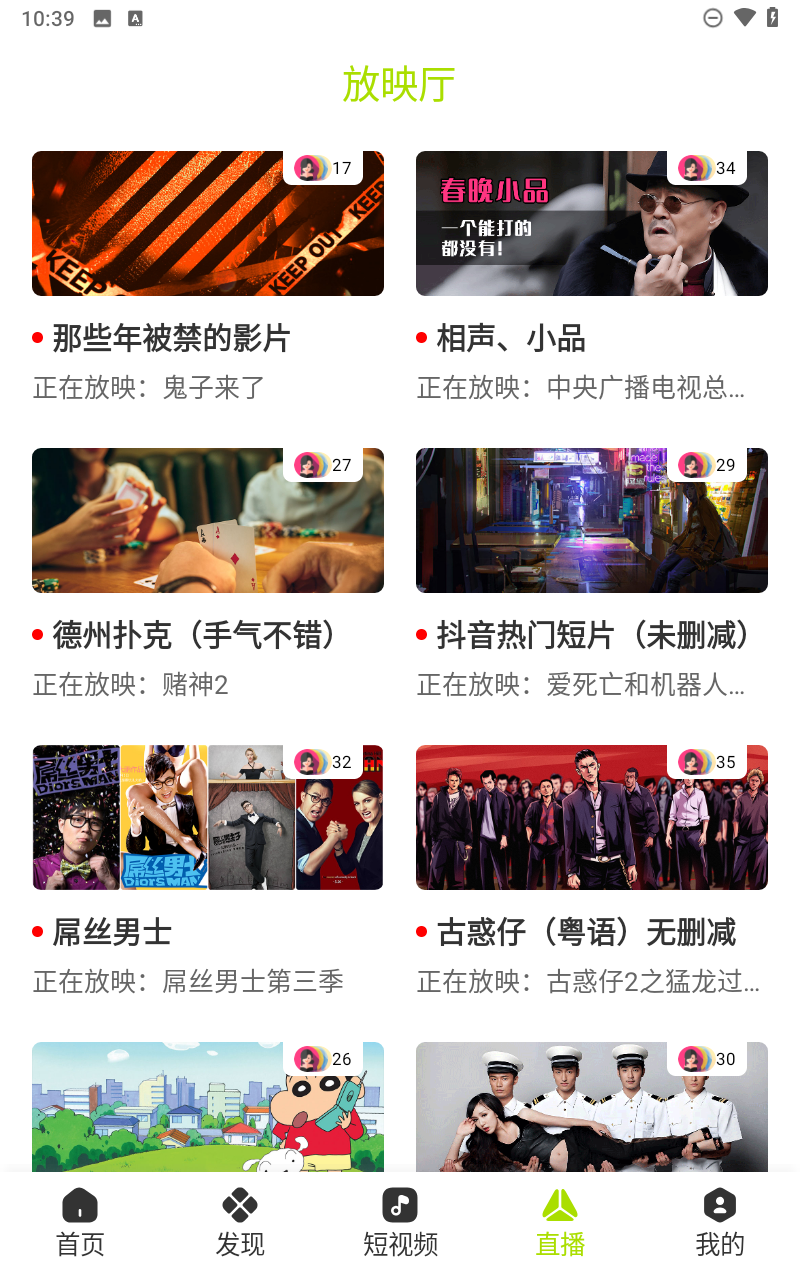Enter the 抖音热门短片（未删减）room

592,521
